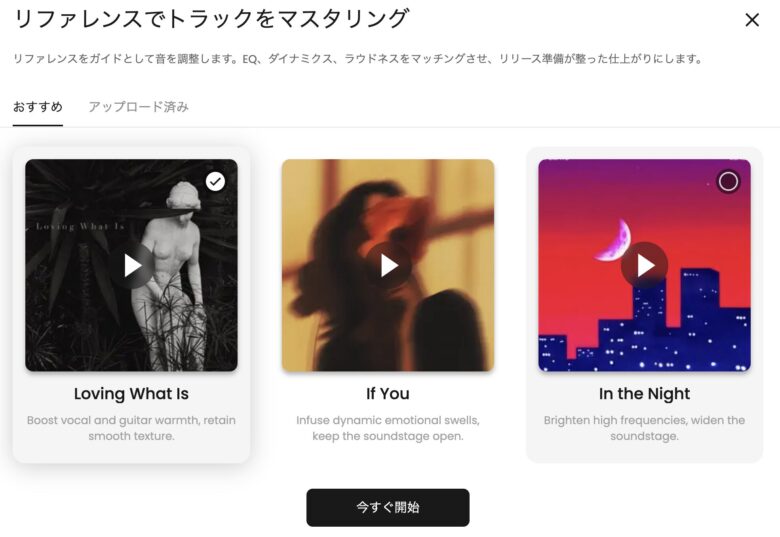This screenshot has height=537, width=780.
Task: Play the Loving What Is preview
Action: point(132,265)
